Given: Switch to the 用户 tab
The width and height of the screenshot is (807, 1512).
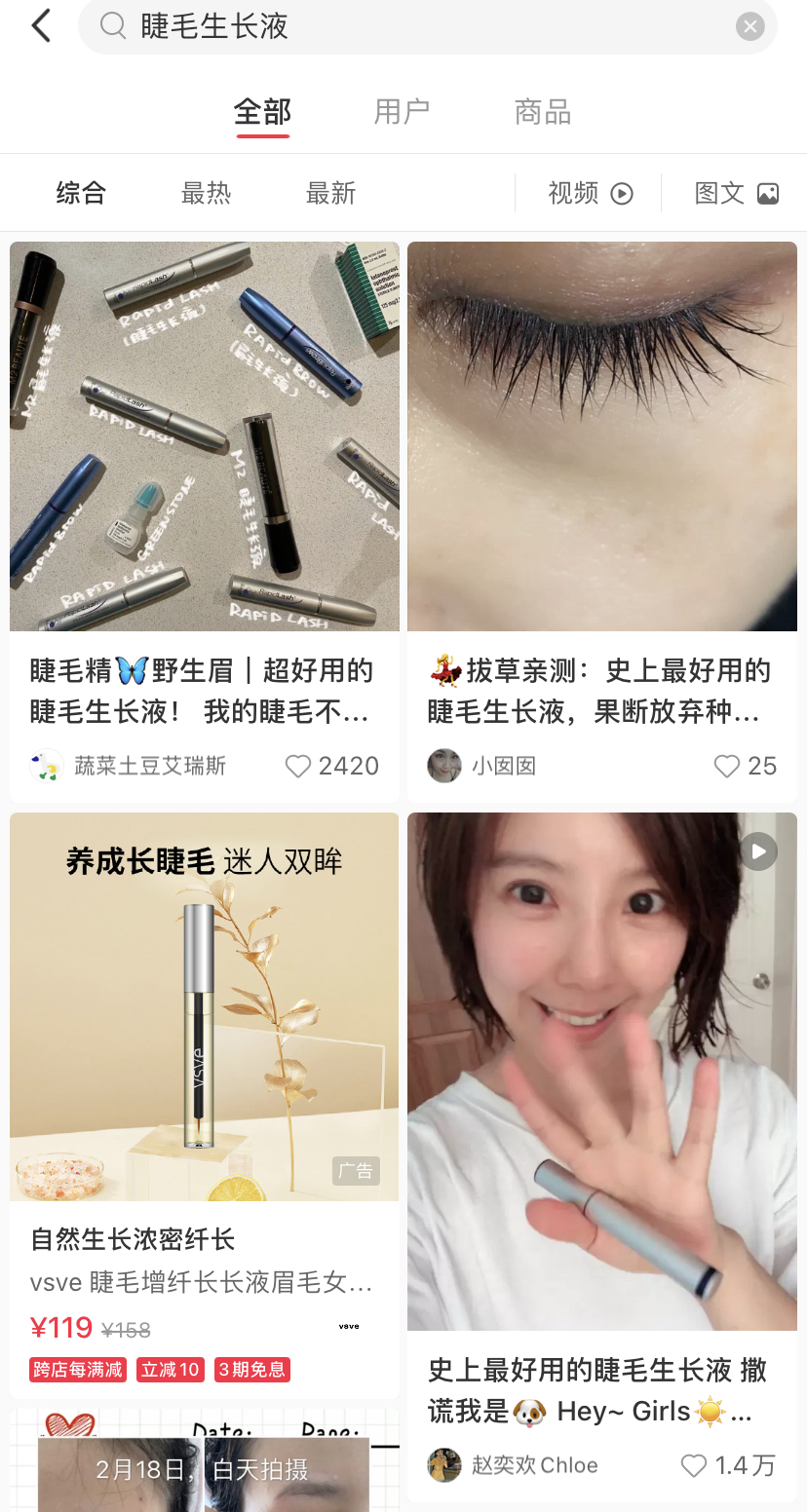Looking at the screenshot, I should [x=402, y=112].
